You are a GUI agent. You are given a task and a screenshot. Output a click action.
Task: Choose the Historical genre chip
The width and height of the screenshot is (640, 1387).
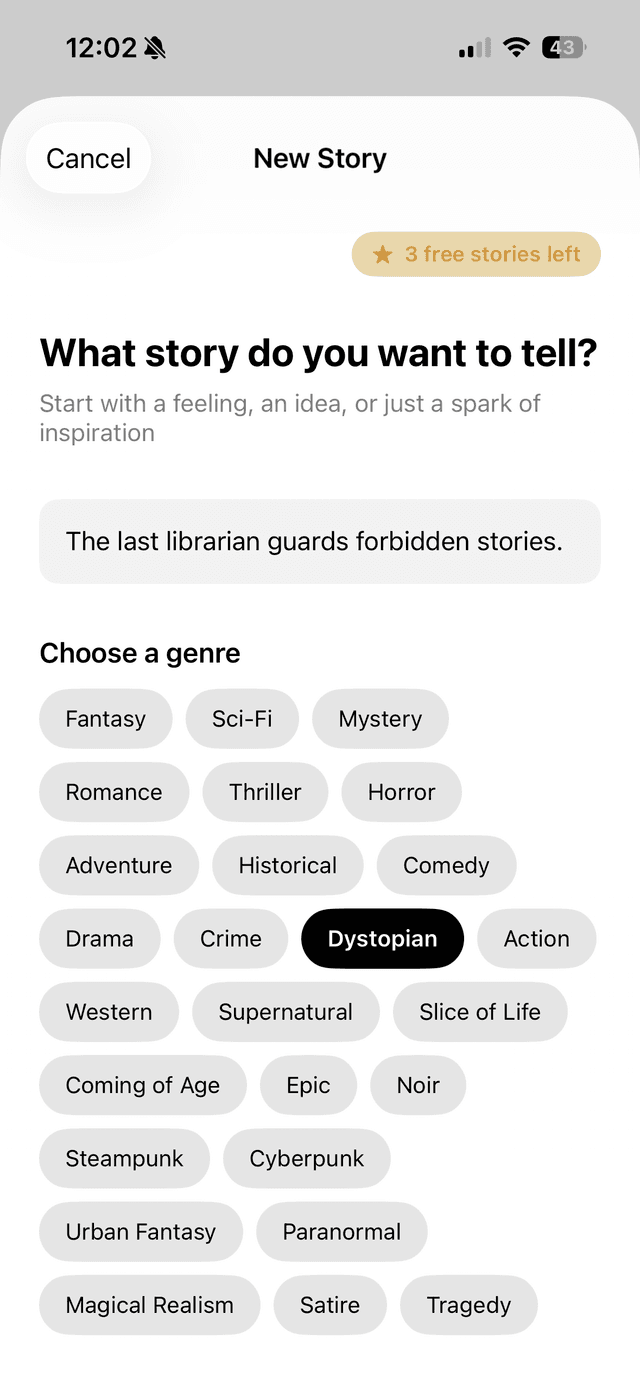[x=288, y=865]
